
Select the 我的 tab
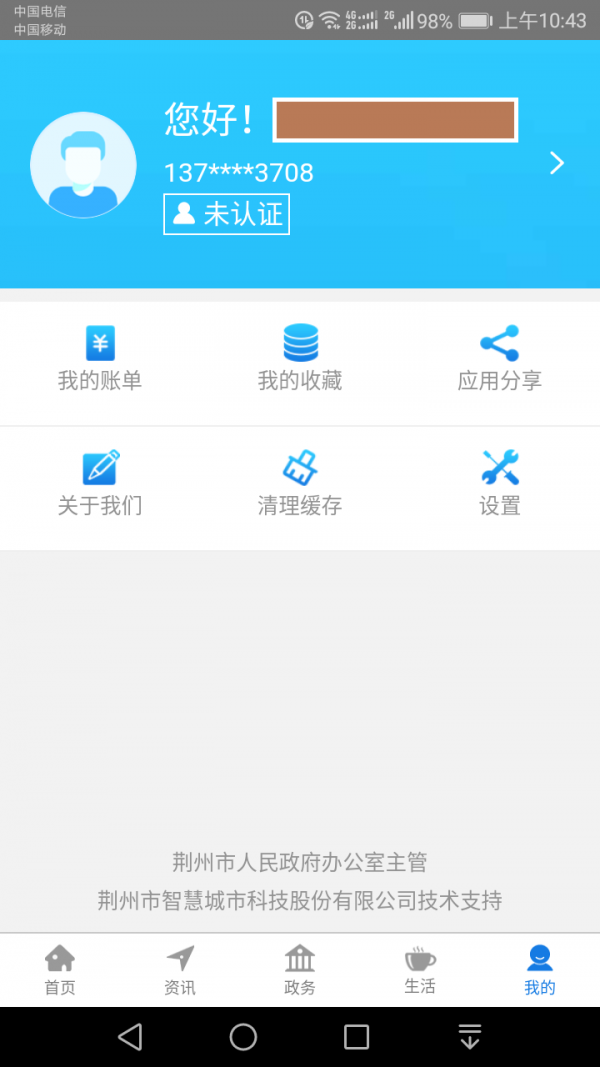tap(539, 970)
